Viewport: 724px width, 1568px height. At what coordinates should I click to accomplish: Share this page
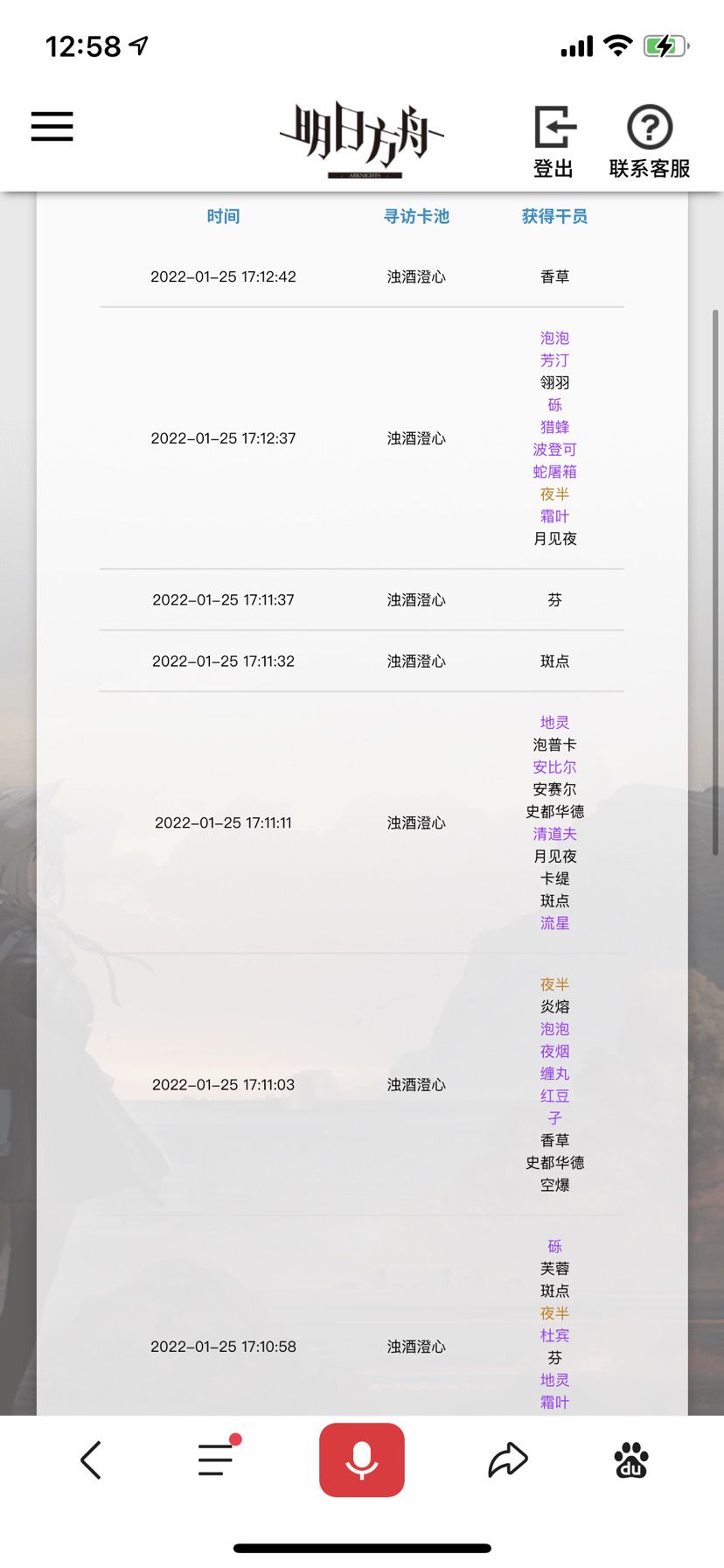508,1459
